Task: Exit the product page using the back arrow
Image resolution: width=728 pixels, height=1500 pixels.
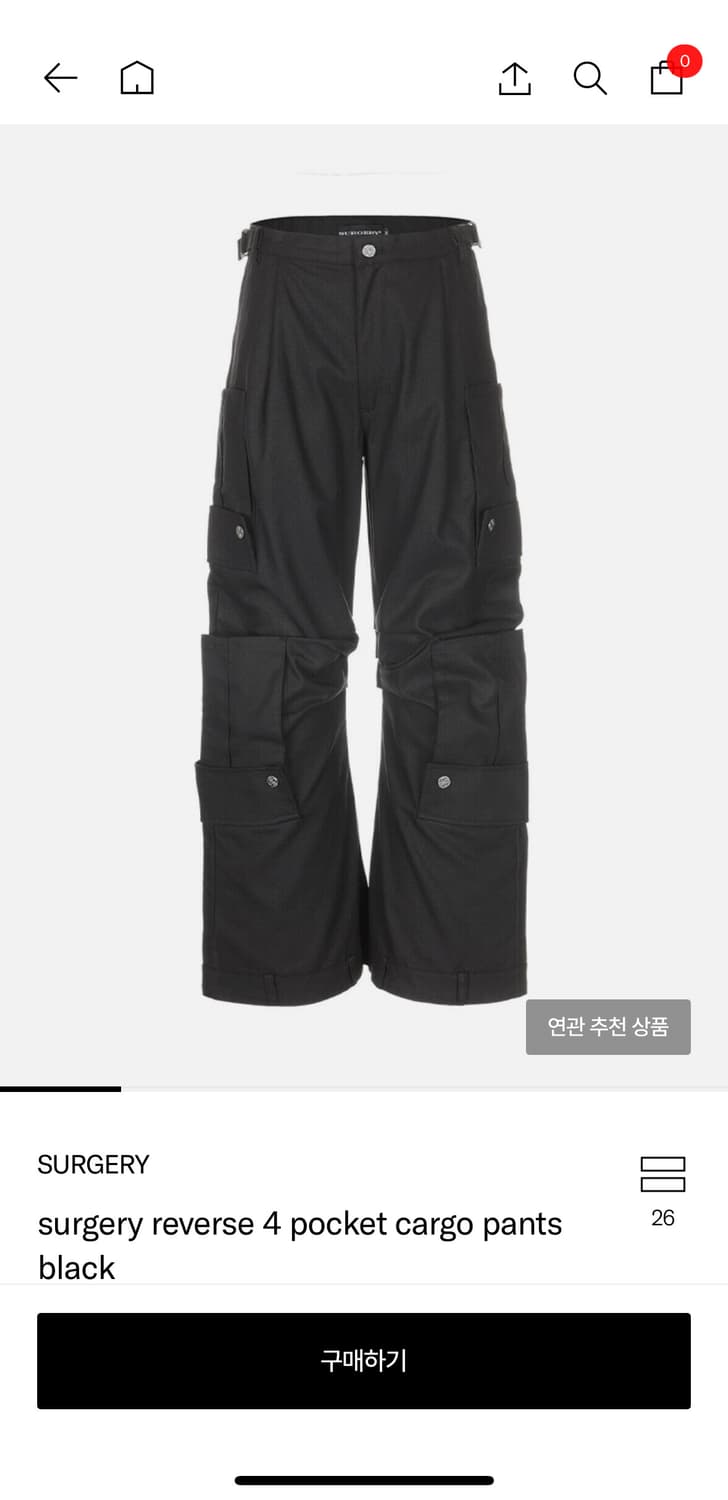Action: click(x=60, y=78)
